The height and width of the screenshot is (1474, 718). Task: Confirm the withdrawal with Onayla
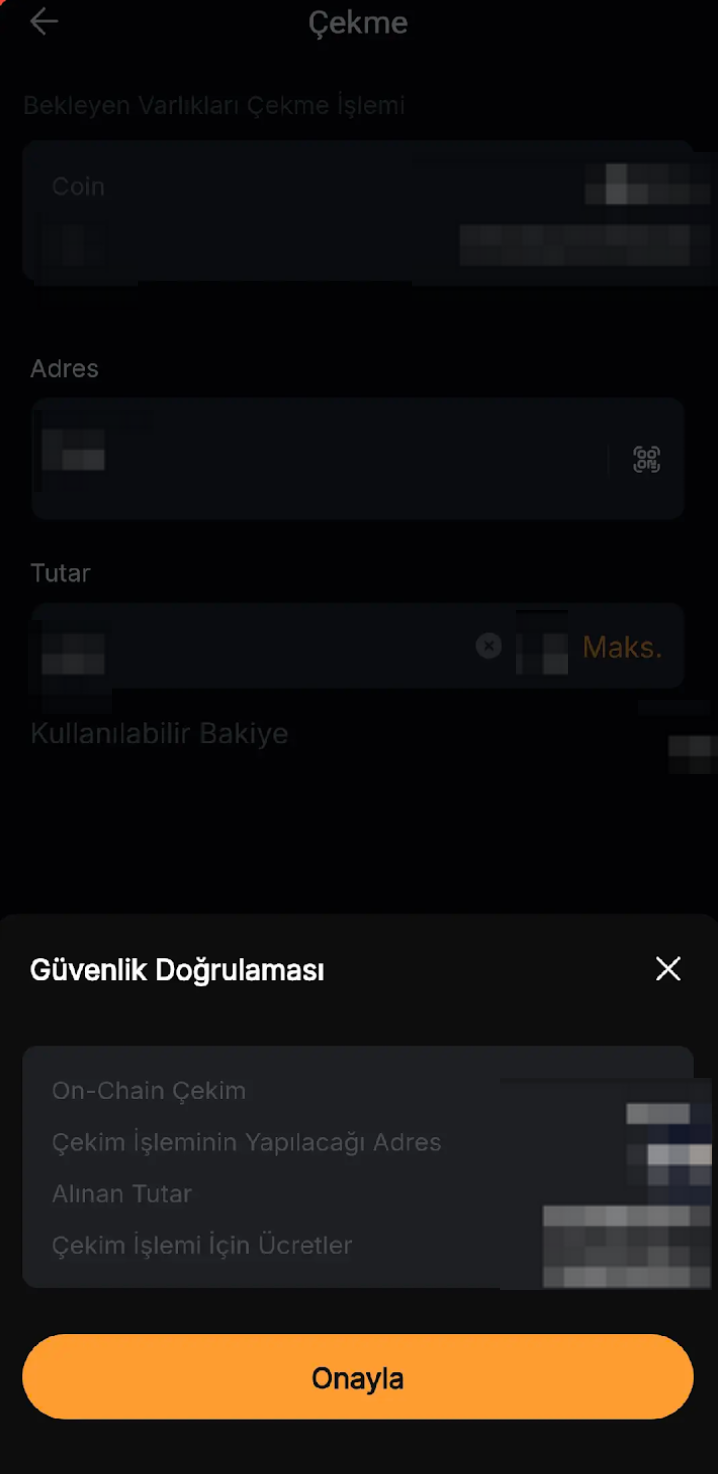click(357, 1377)
